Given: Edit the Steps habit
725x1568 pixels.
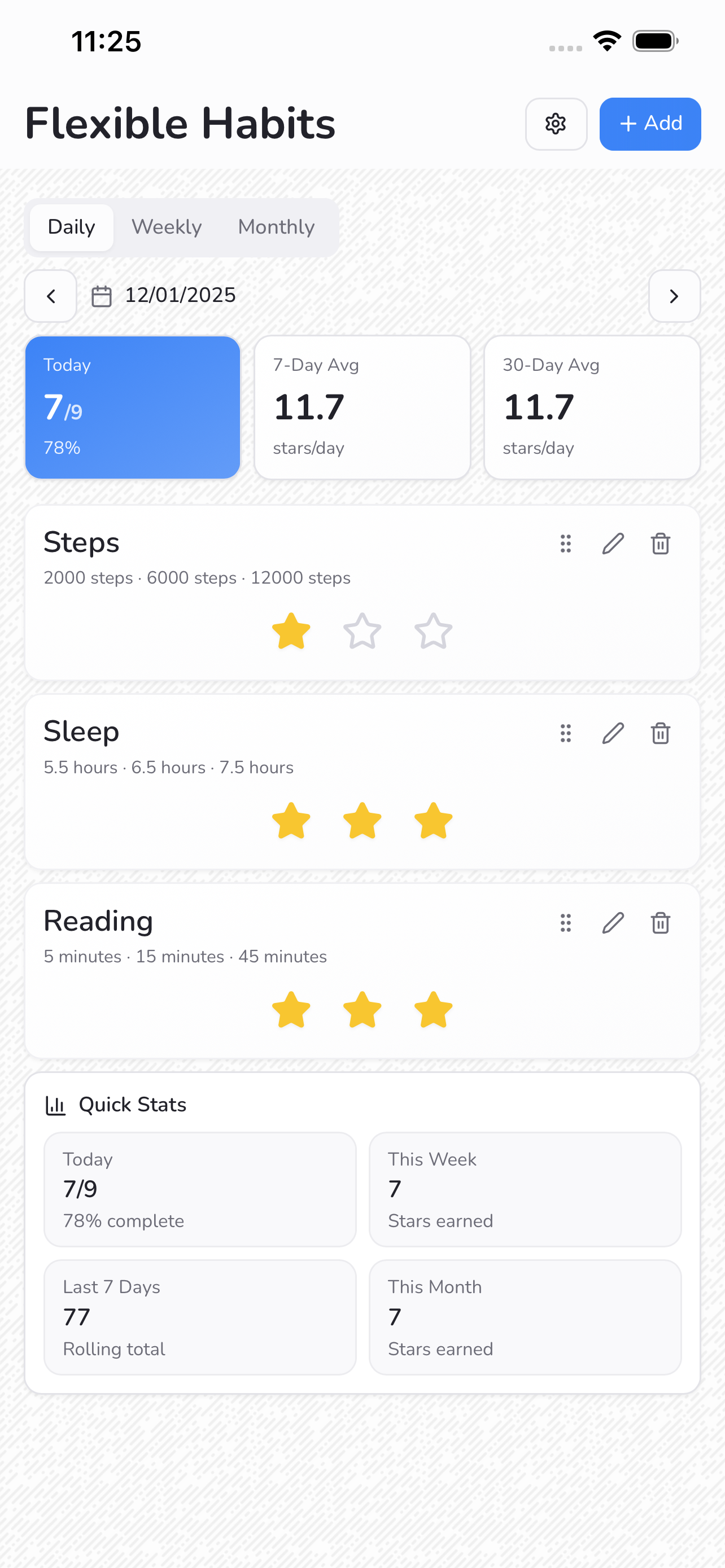Looking at the screenshot, I should 613,544.
